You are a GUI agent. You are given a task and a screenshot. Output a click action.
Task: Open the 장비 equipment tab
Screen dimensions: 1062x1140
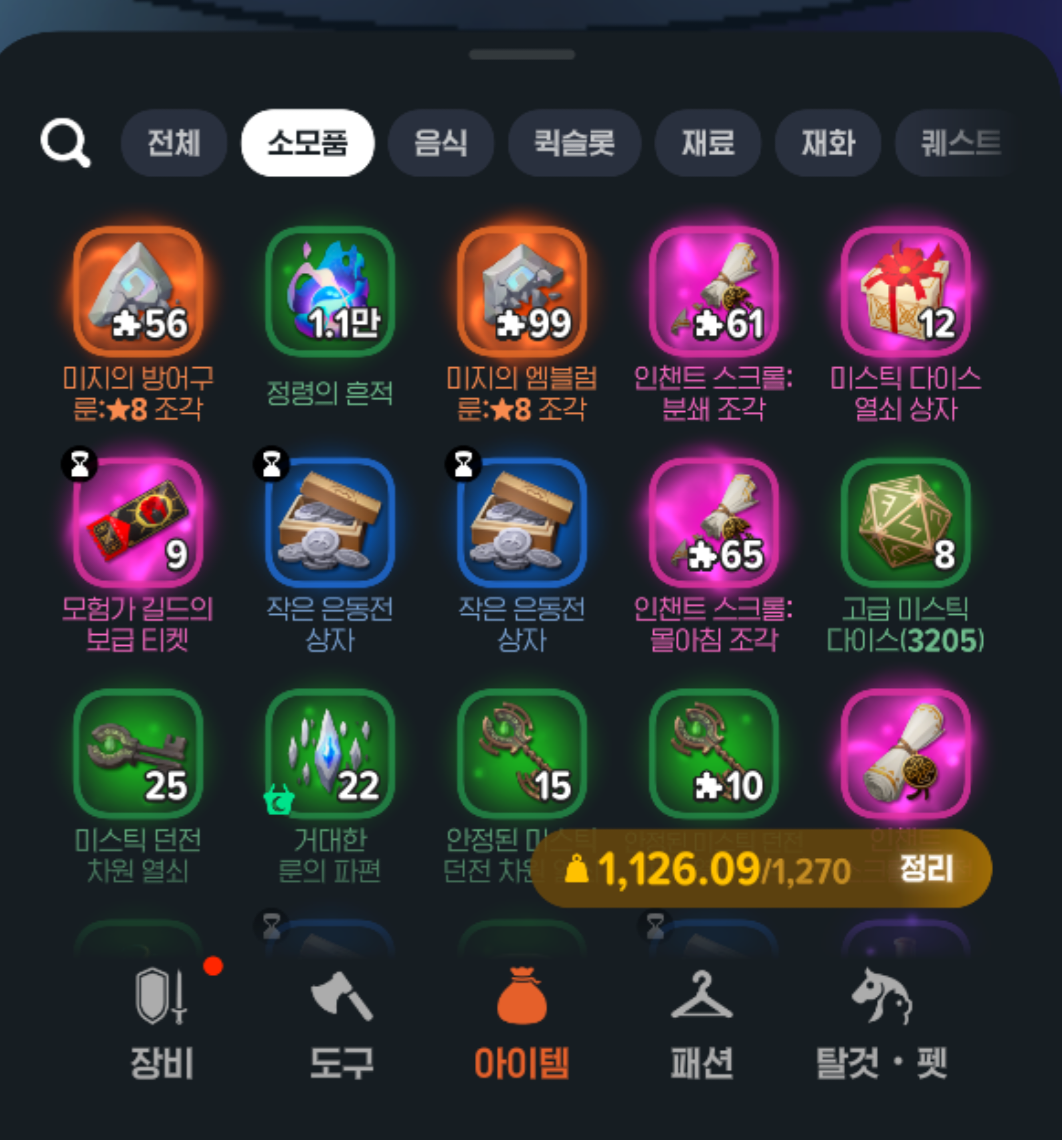(160, 1028)
